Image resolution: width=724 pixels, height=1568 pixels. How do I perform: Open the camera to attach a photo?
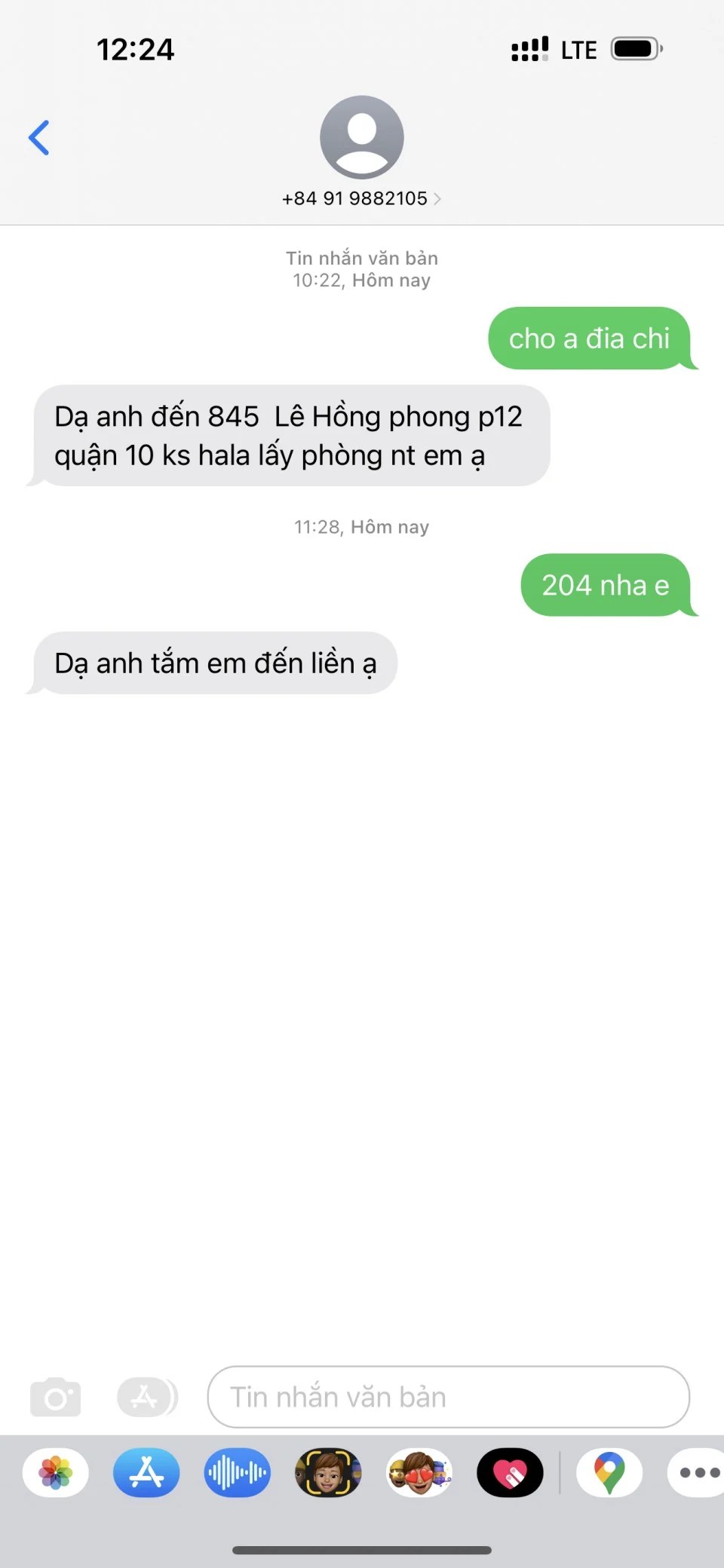tap(55, 1397)
